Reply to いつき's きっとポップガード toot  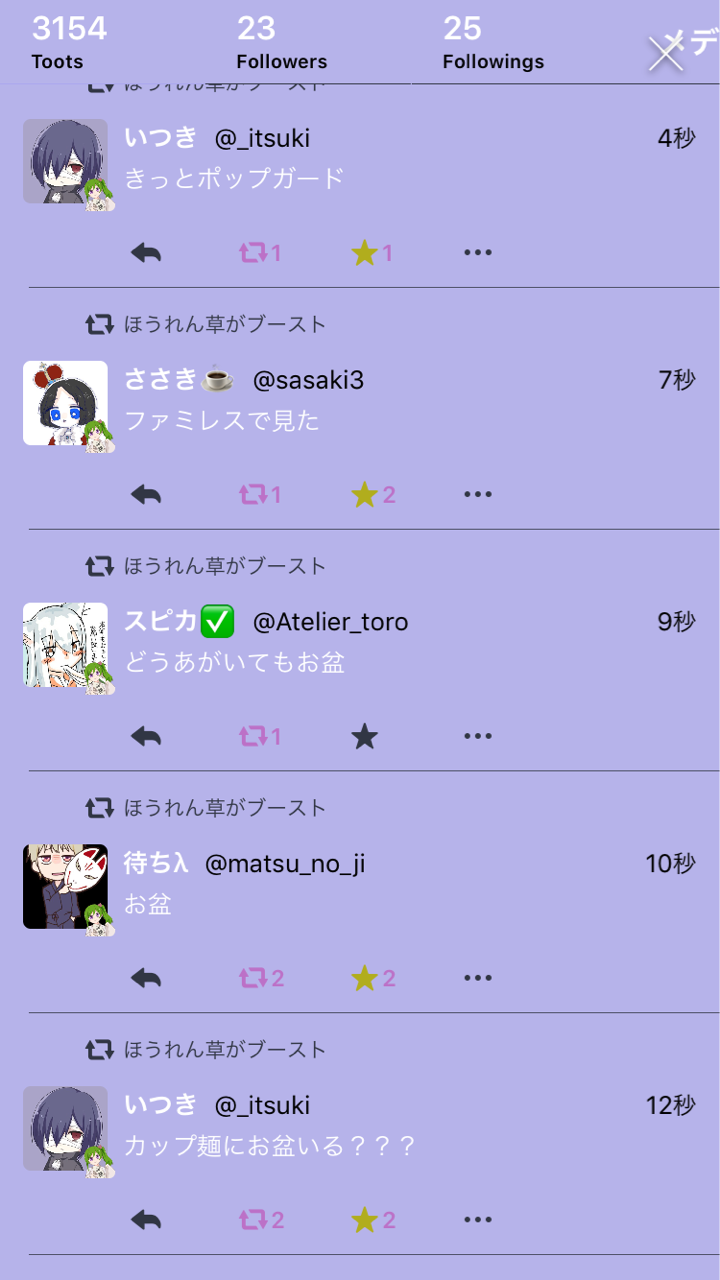(x=146, y=253)
